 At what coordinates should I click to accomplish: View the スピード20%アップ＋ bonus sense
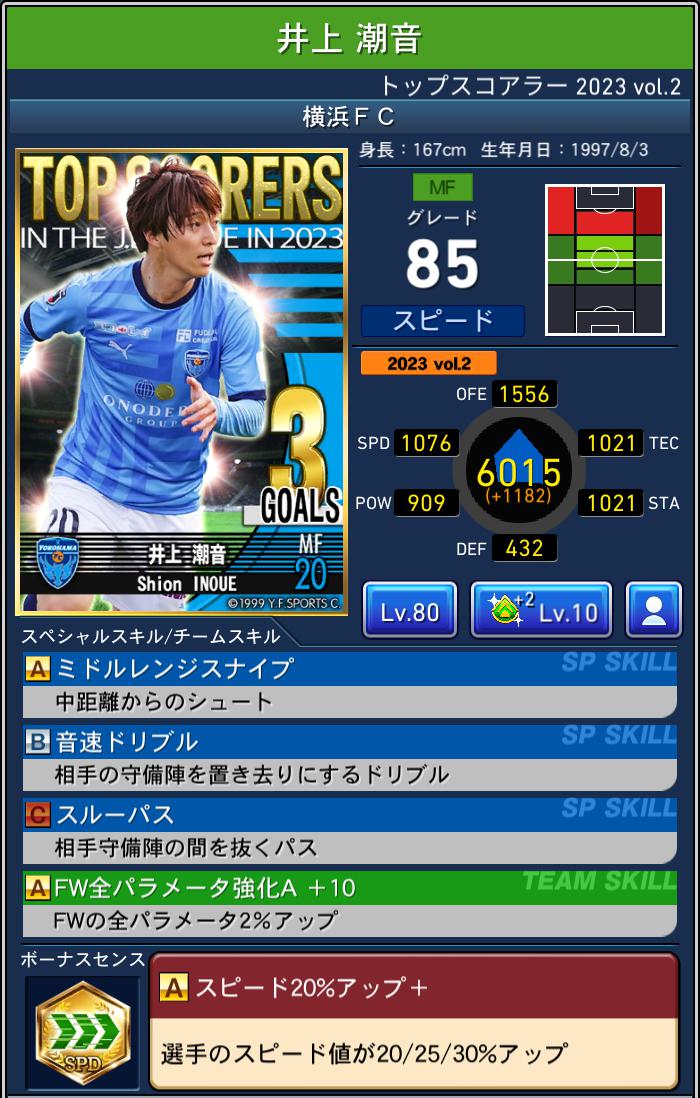click(x=414, y=1021)
